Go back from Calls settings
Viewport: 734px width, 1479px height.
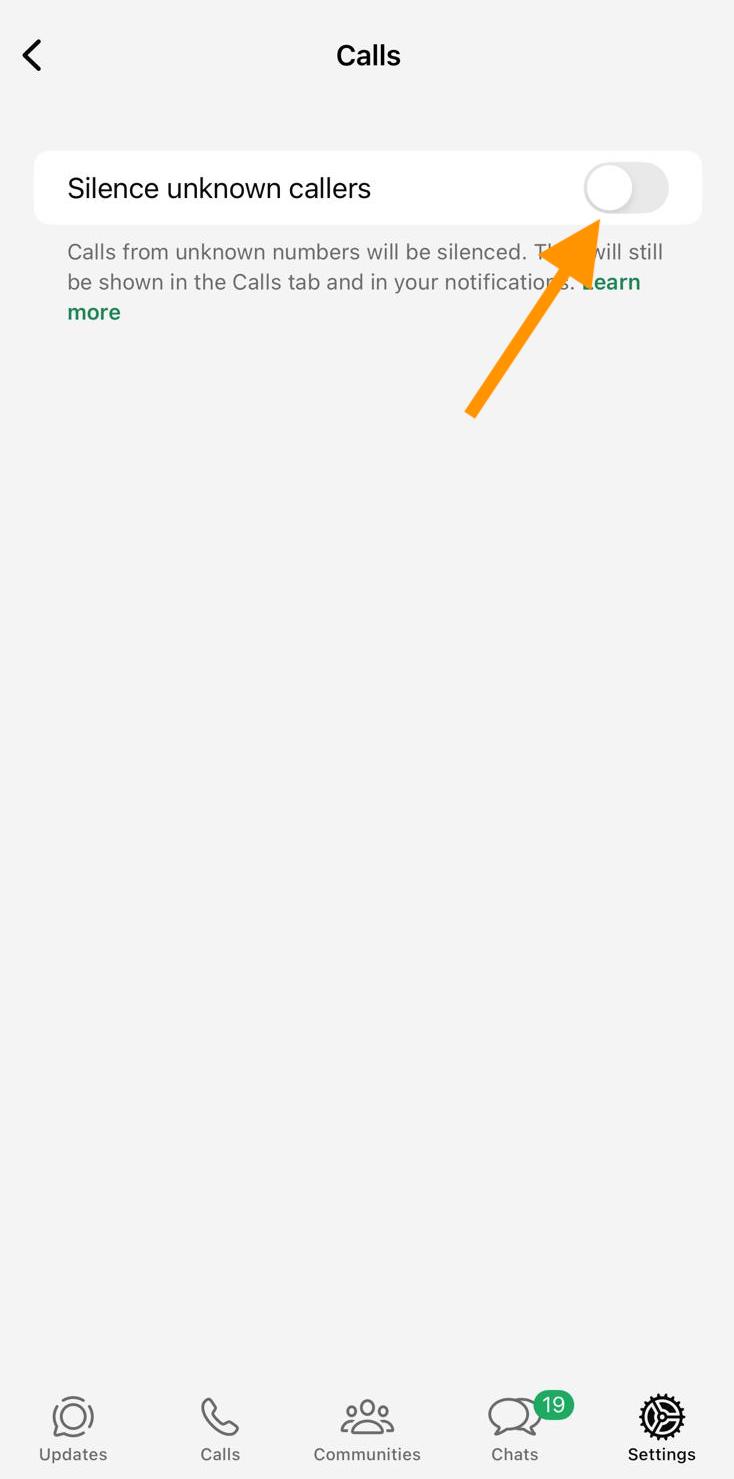[32, 56]
